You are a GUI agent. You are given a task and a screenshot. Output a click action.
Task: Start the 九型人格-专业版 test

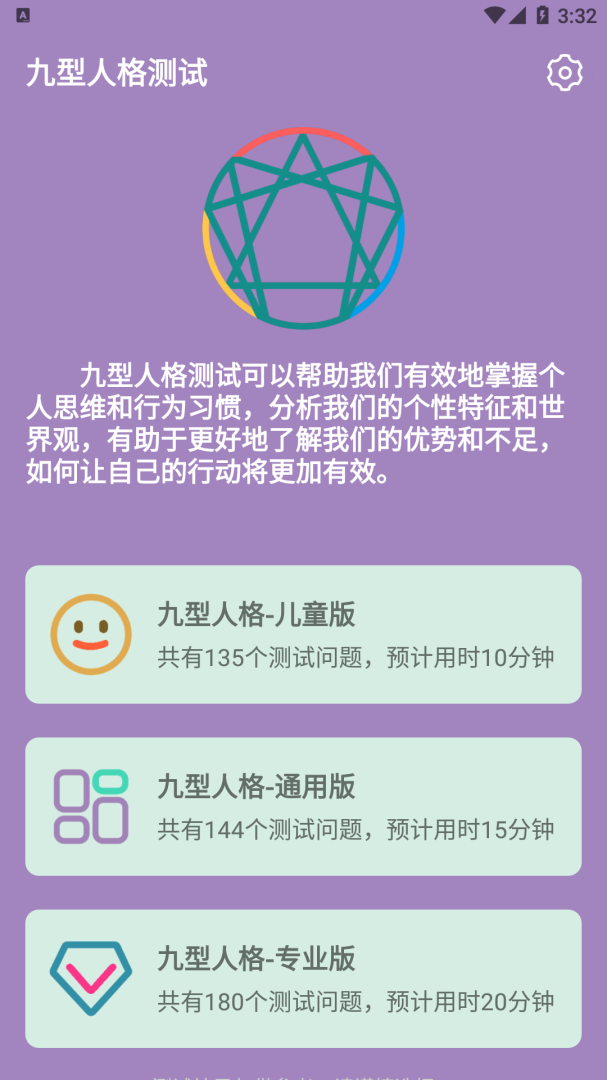click(303, 978)
